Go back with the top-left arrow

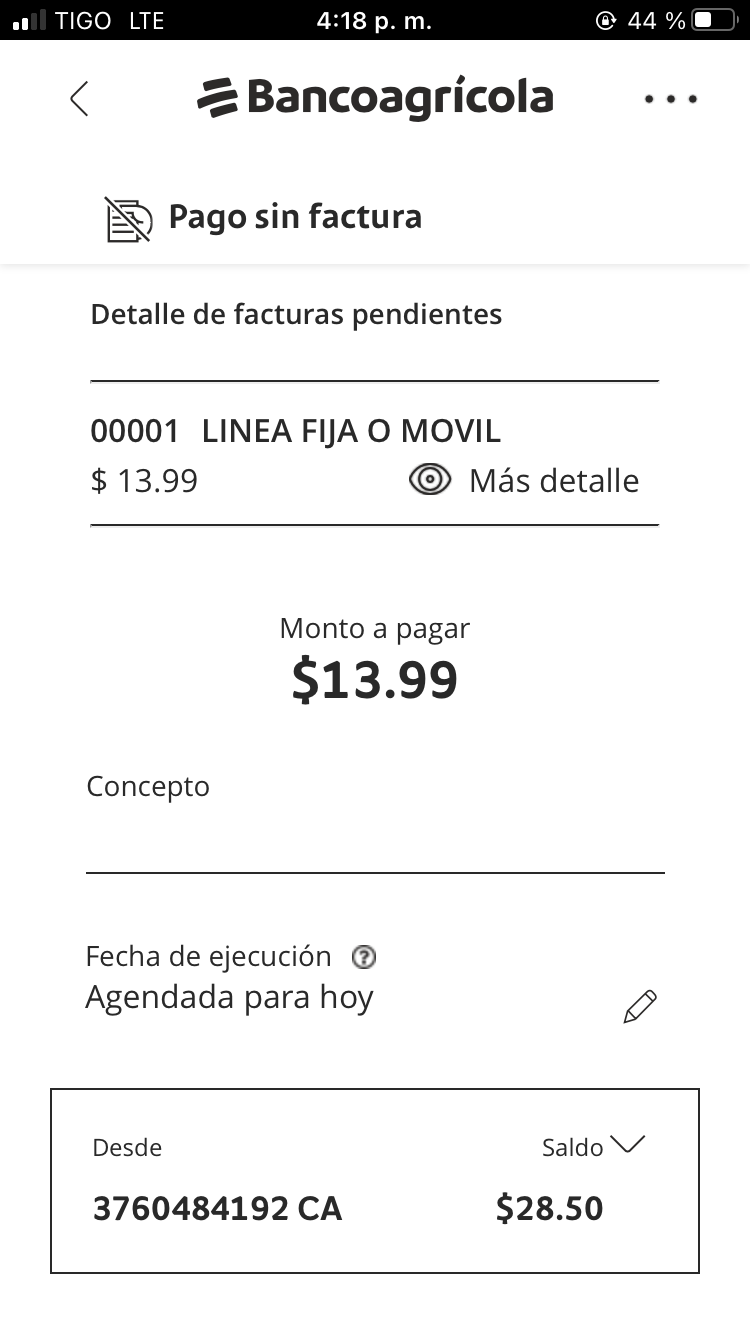[x=79, y=98]
